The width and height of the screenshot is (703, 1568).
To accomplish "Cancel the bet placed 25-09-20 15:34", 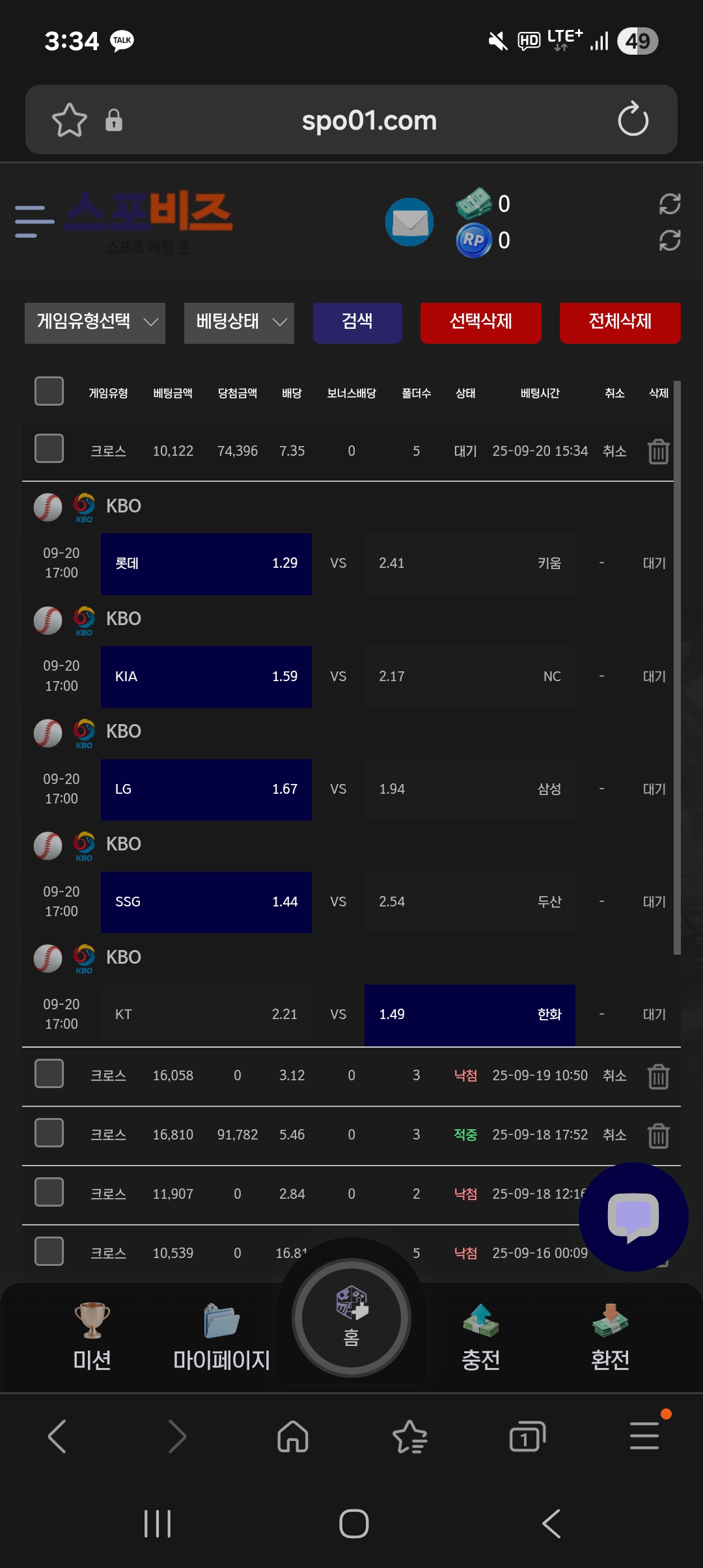I will [614, 451].
